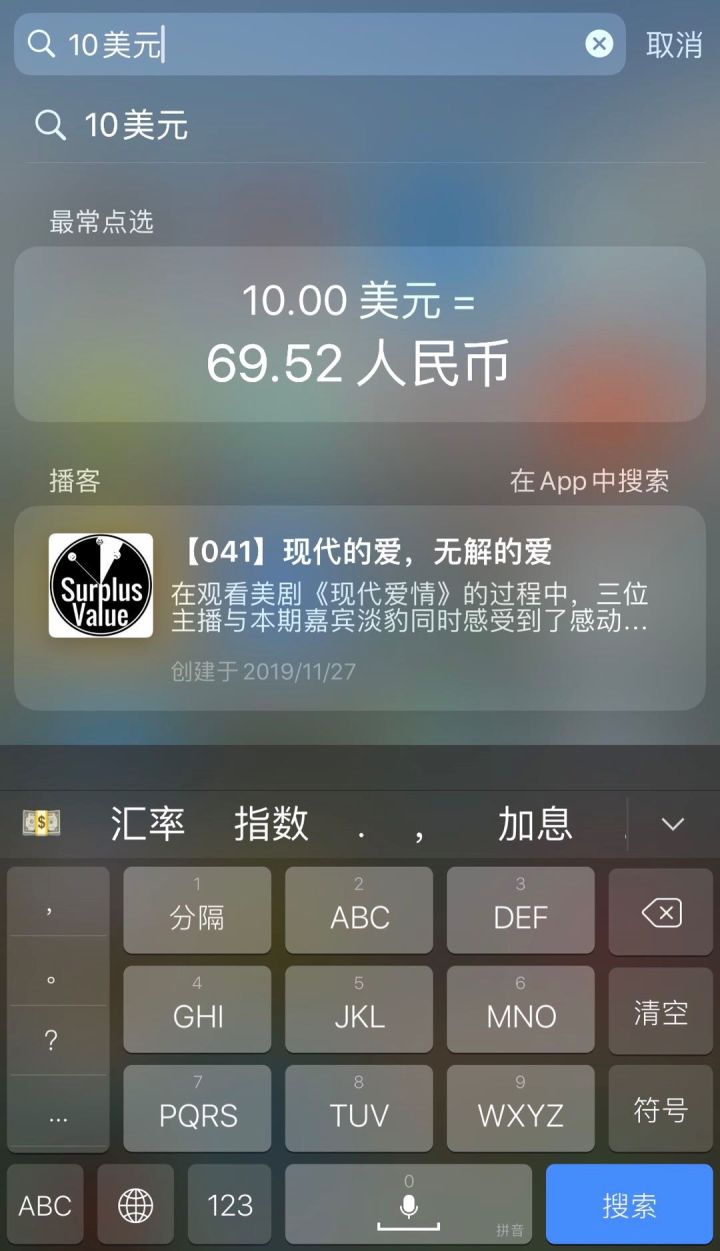
Task: Choose the 指数 keyboard suggestion
Action: tap(271, 823)
